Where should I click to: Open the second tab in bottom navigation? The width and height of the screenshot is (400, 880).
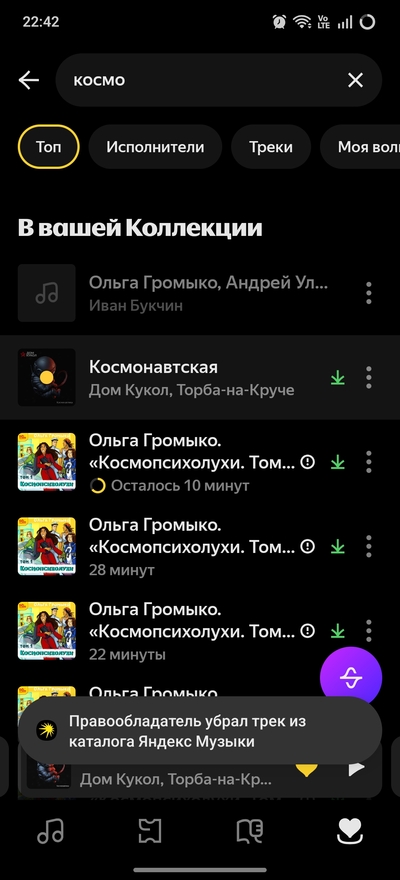coord(150,831)
